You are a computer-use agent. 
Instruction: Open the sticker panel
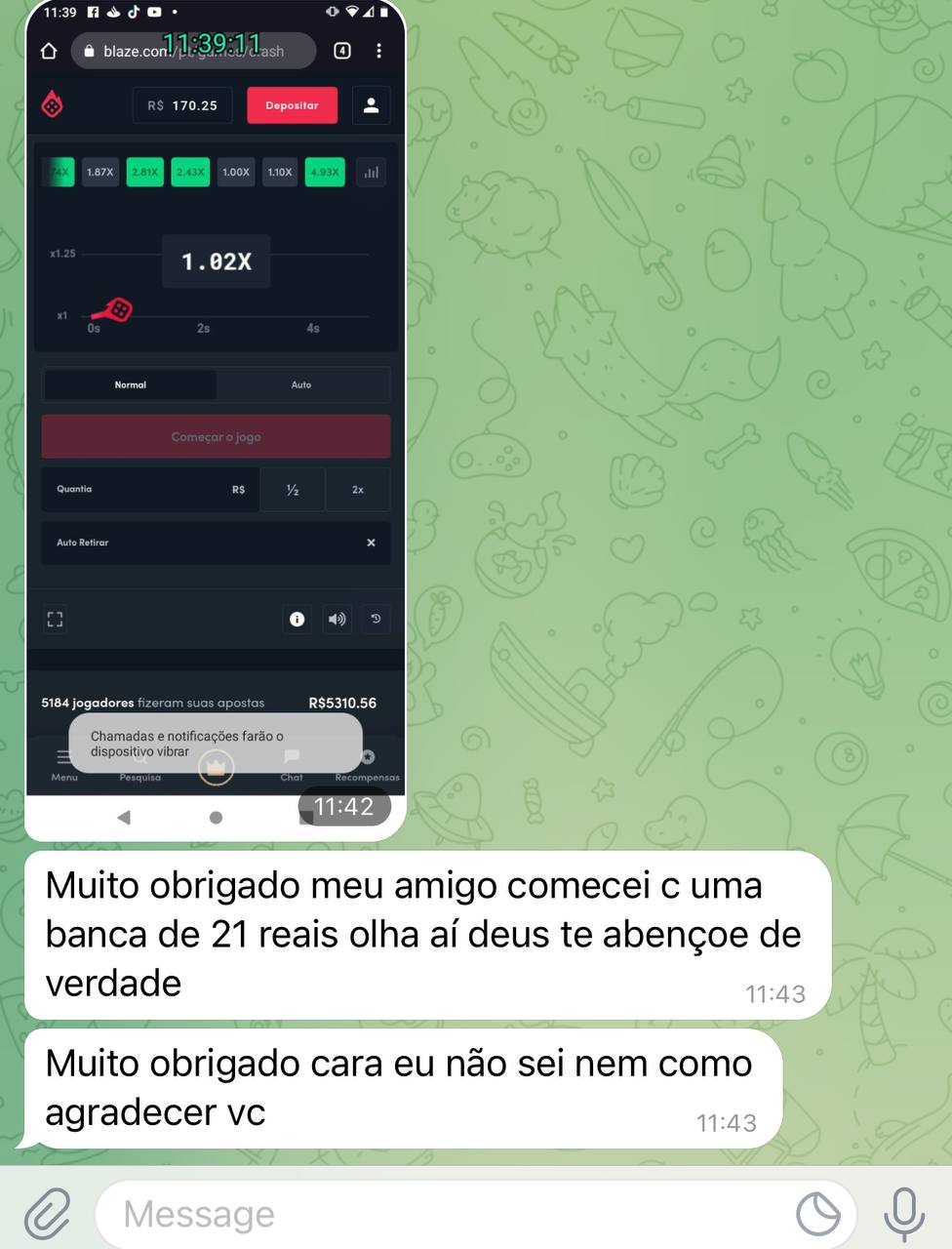coord(817,1214)
